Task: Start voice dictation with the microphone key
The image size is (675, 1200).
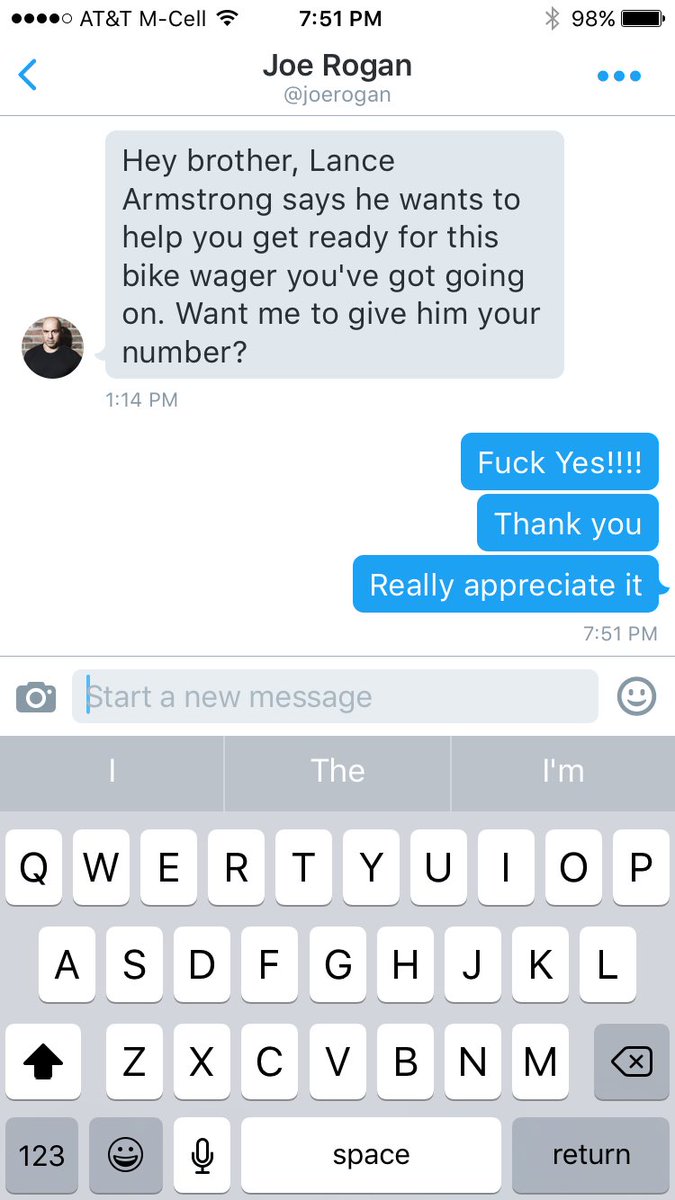Action: 202,1156
